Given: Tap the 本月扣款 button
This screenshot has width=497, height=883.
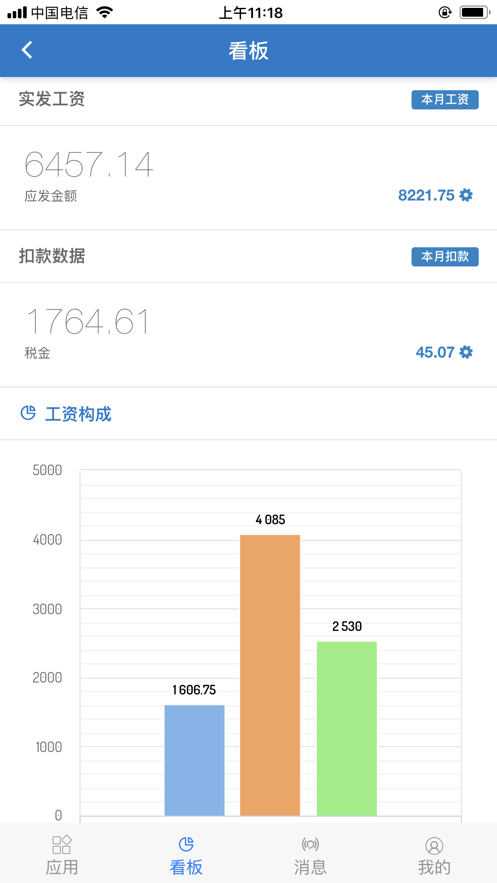Looking at the screenshot, I should (x=445, y=257).
